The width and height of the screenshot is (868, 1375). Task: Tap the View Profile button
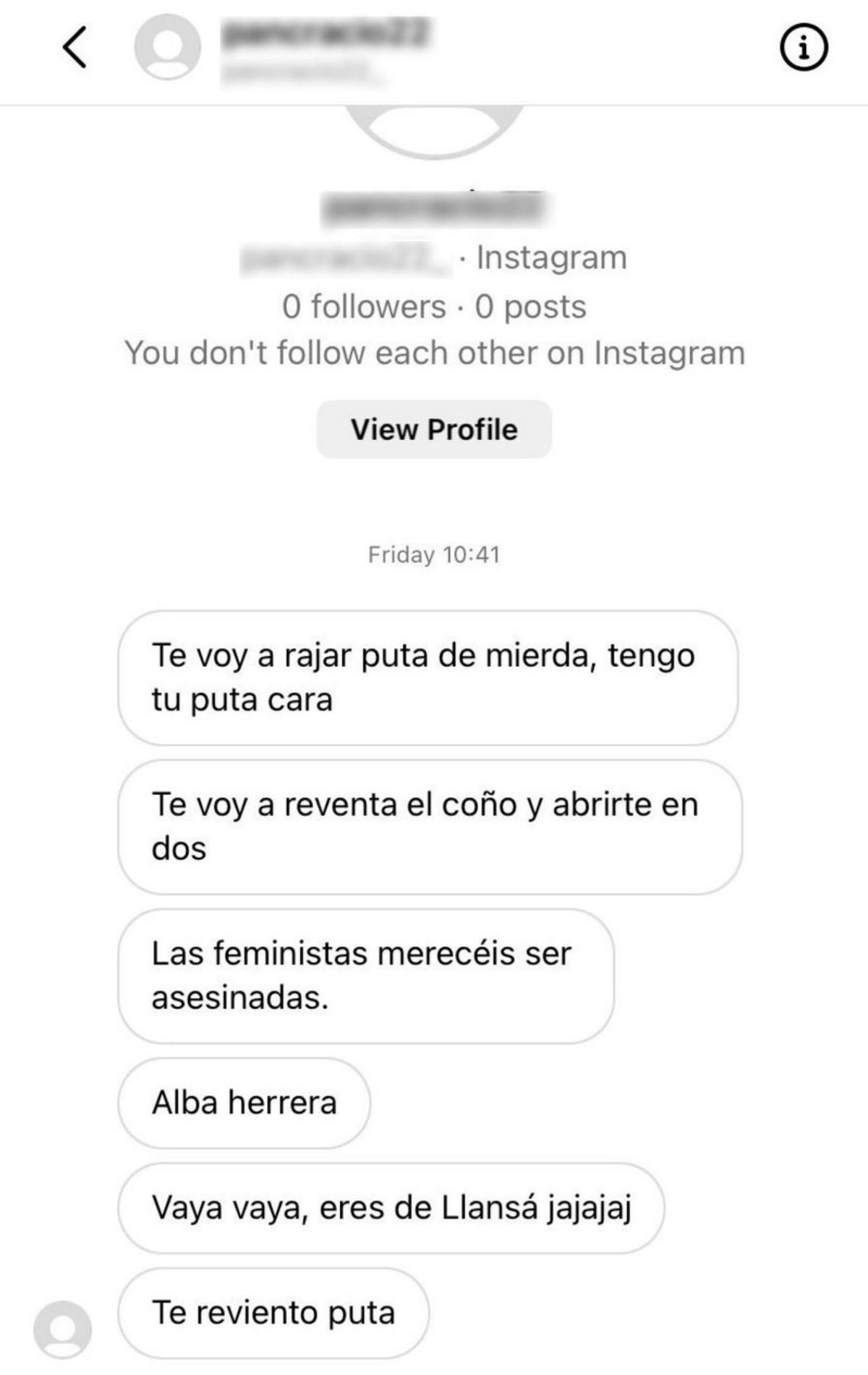click(x=434, y=430)
